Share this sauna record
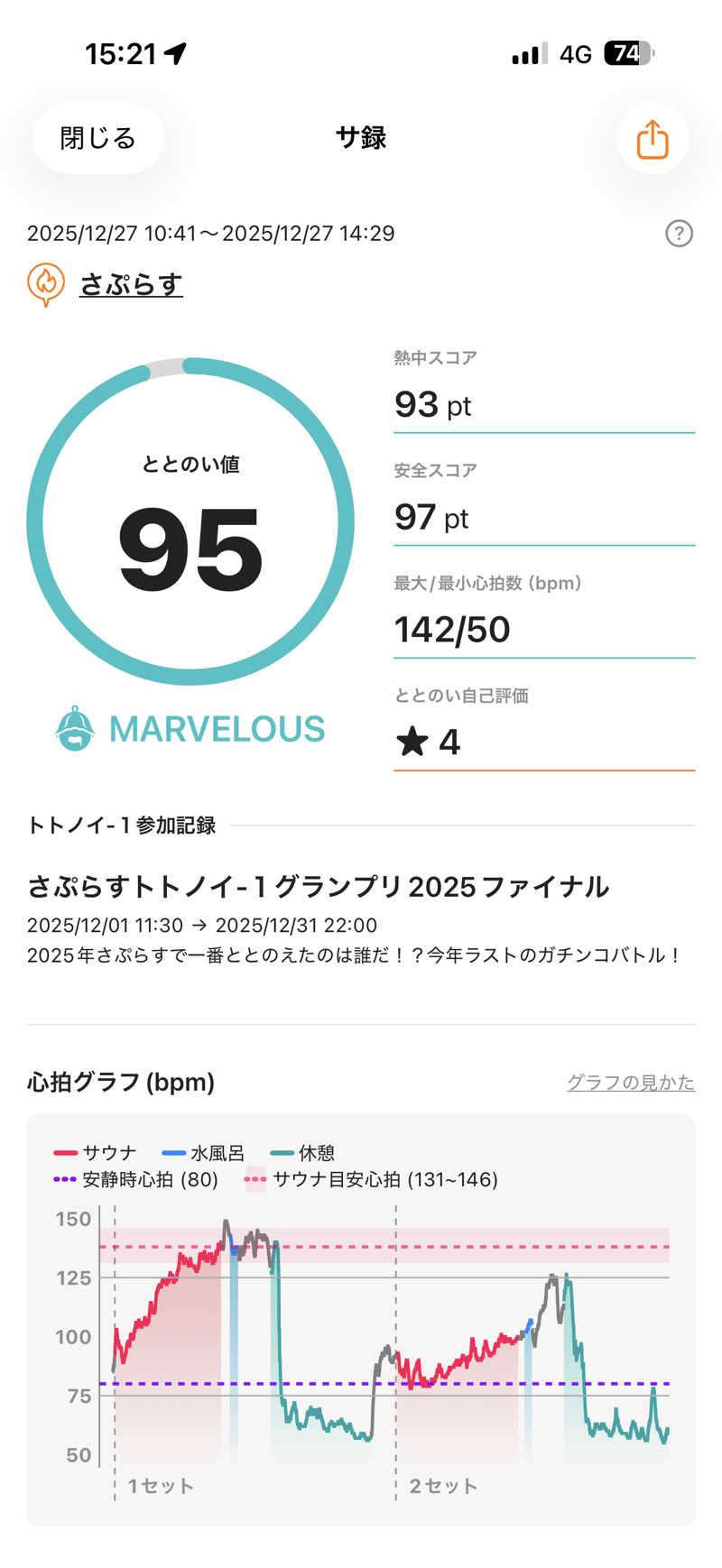Screen dimensions: 722x1568 tap(652, 139)
